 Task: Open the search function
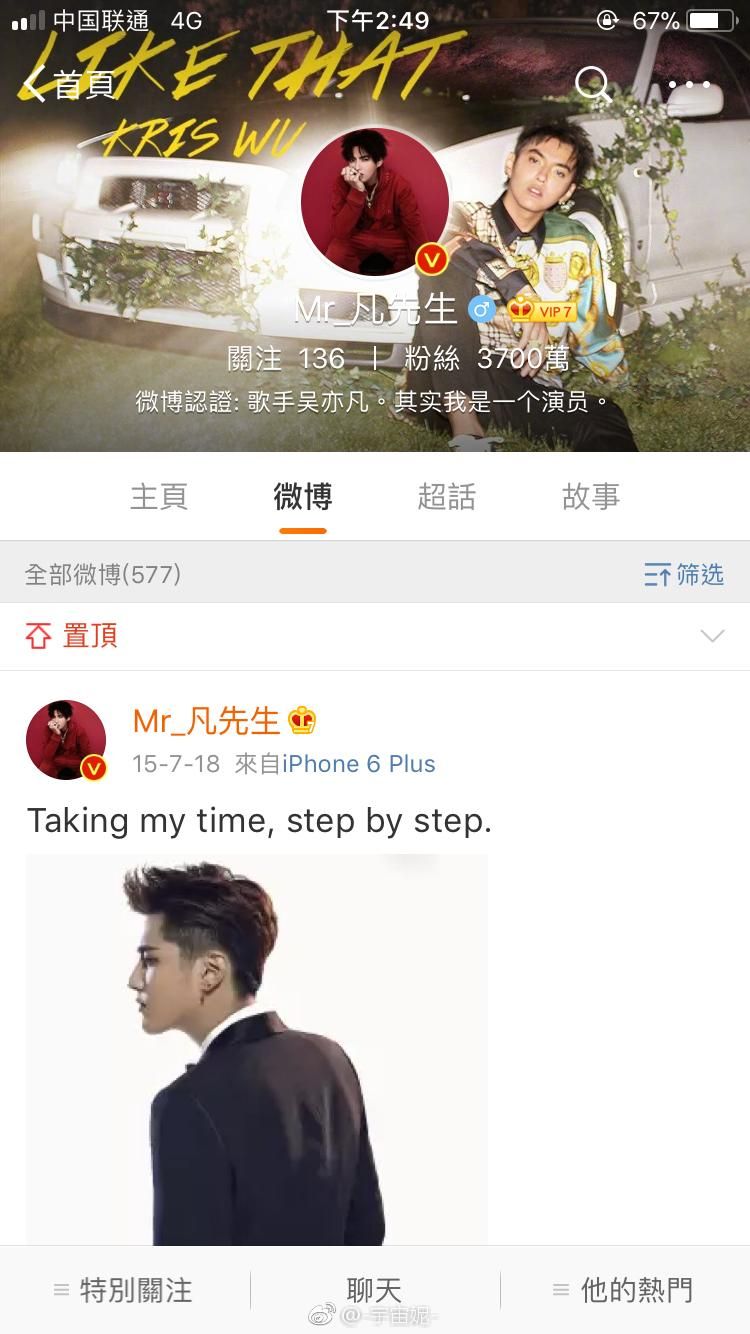point(593,85)
